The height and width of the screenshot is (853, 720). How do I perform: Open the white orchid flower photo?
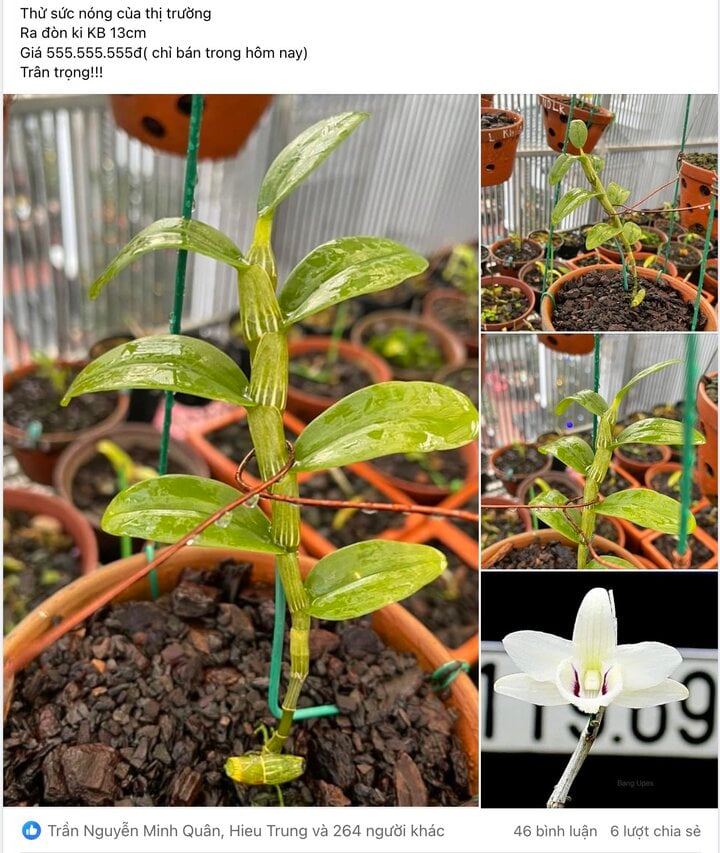click(x=598, y=689)
